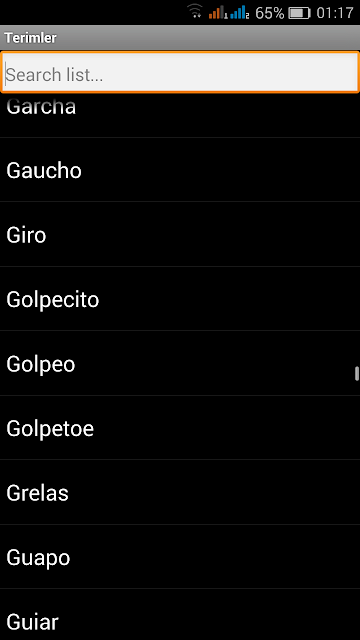Select the Guapo term
Screen dimensions: 360x640
click(x=180, y=557)
